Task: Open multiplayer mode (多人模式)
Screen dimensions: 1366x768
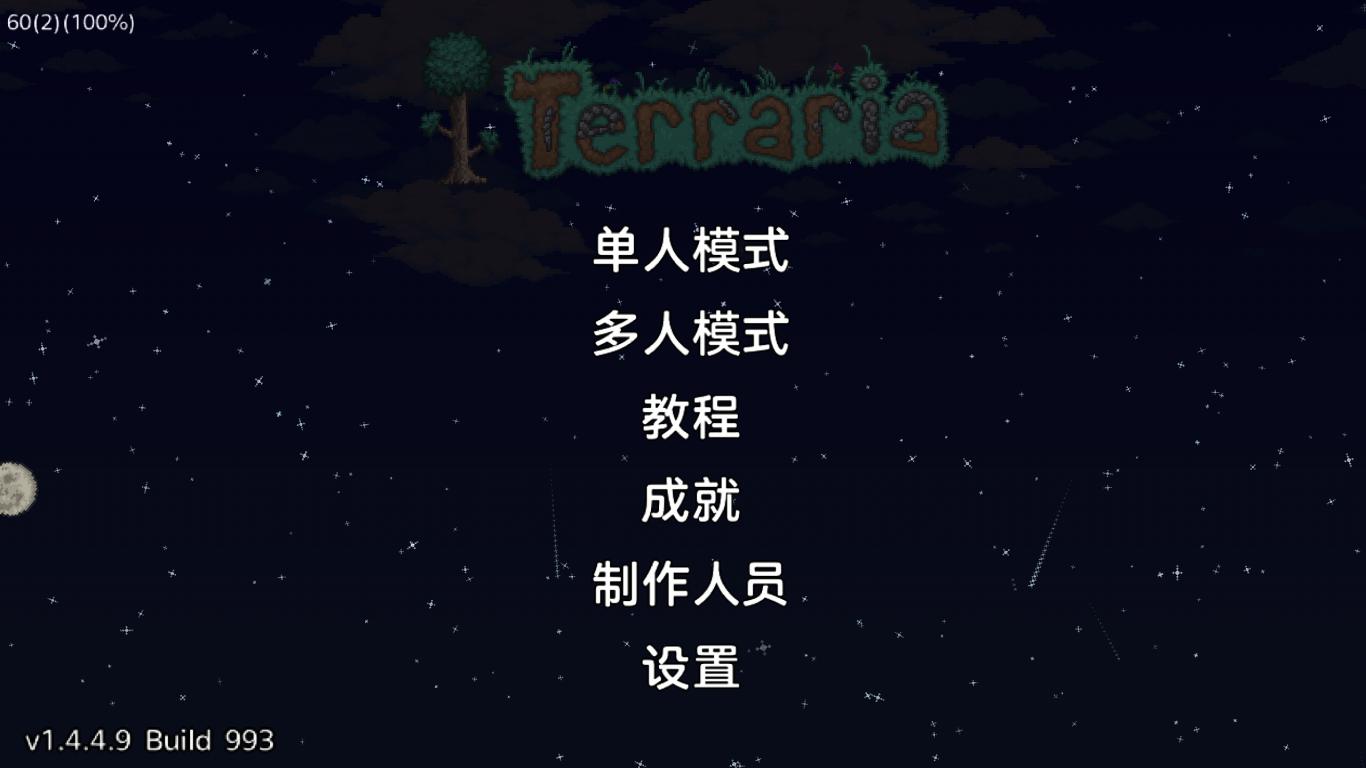Action: [690, 334]
